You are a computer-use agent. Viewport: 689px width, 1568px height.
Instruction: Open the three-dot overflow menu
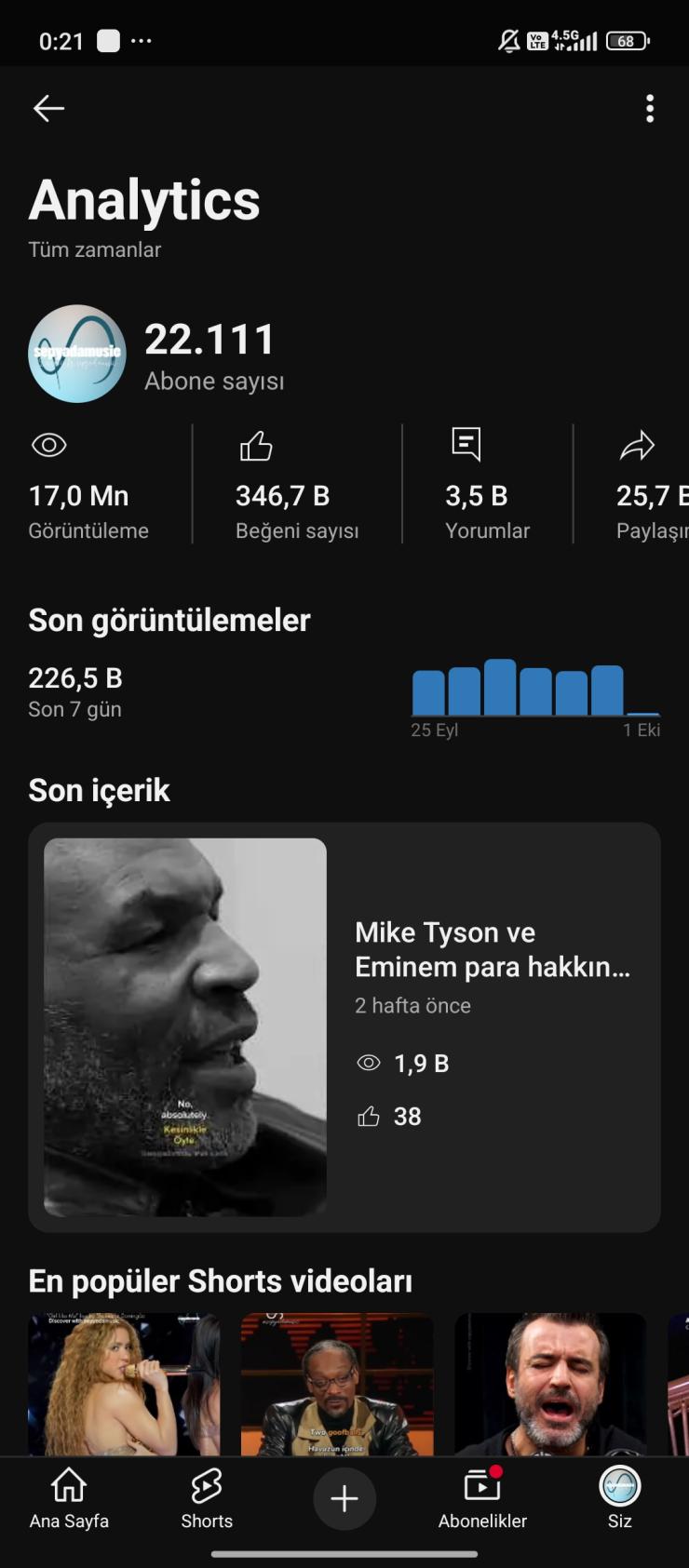pos(650,109)
